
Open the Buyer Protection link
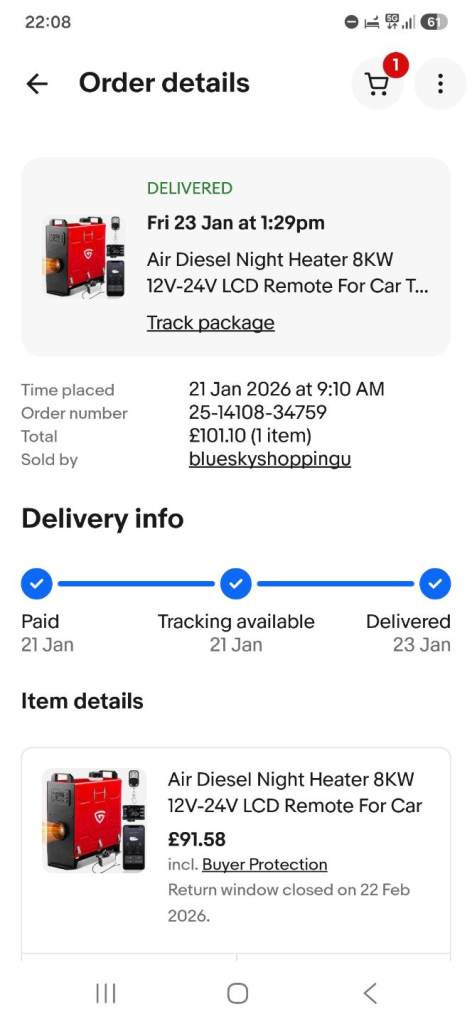pos(264,865)
